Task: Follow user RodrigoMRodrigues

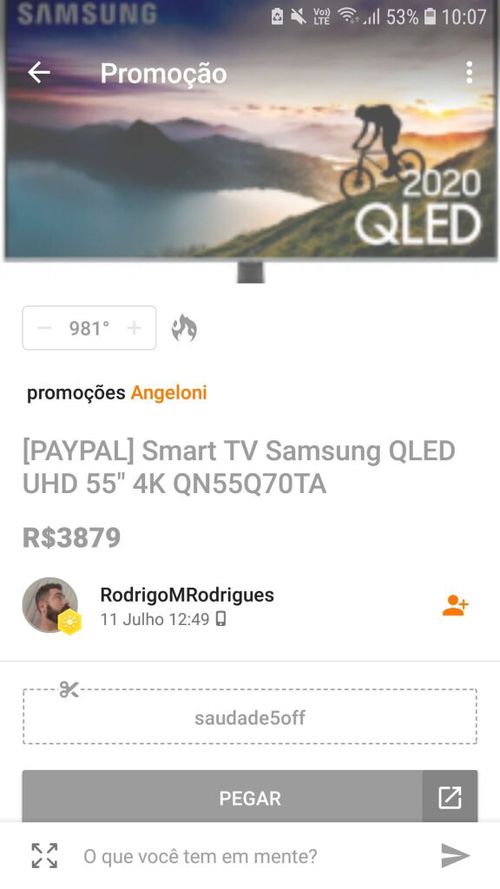Action: [x=456, y=605]
